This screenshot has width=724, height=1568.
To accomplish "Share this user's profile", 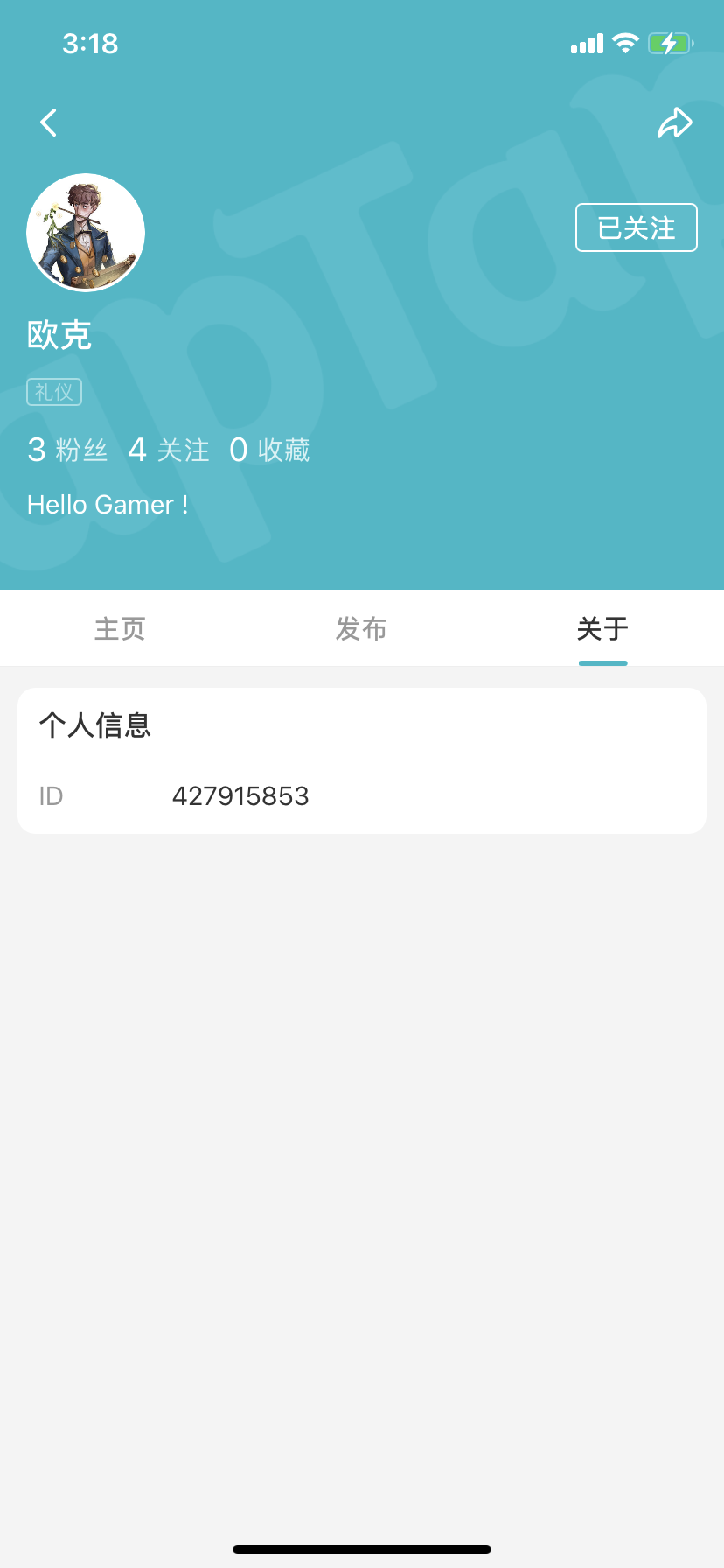I will tap(675, 122).
